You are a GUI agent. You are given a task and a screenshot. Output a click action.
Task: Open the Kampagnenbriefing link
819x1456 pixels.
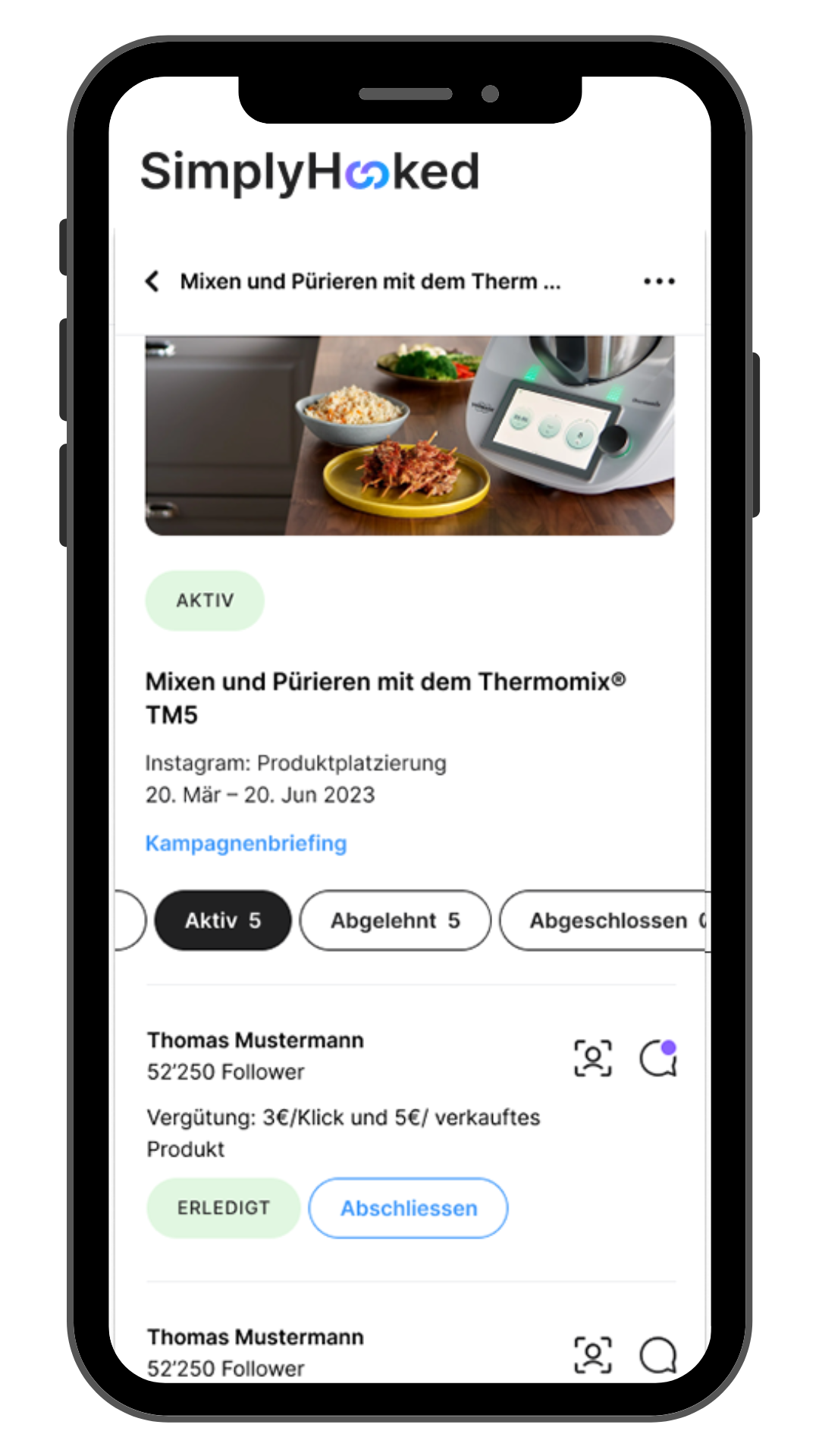[246, 843]
